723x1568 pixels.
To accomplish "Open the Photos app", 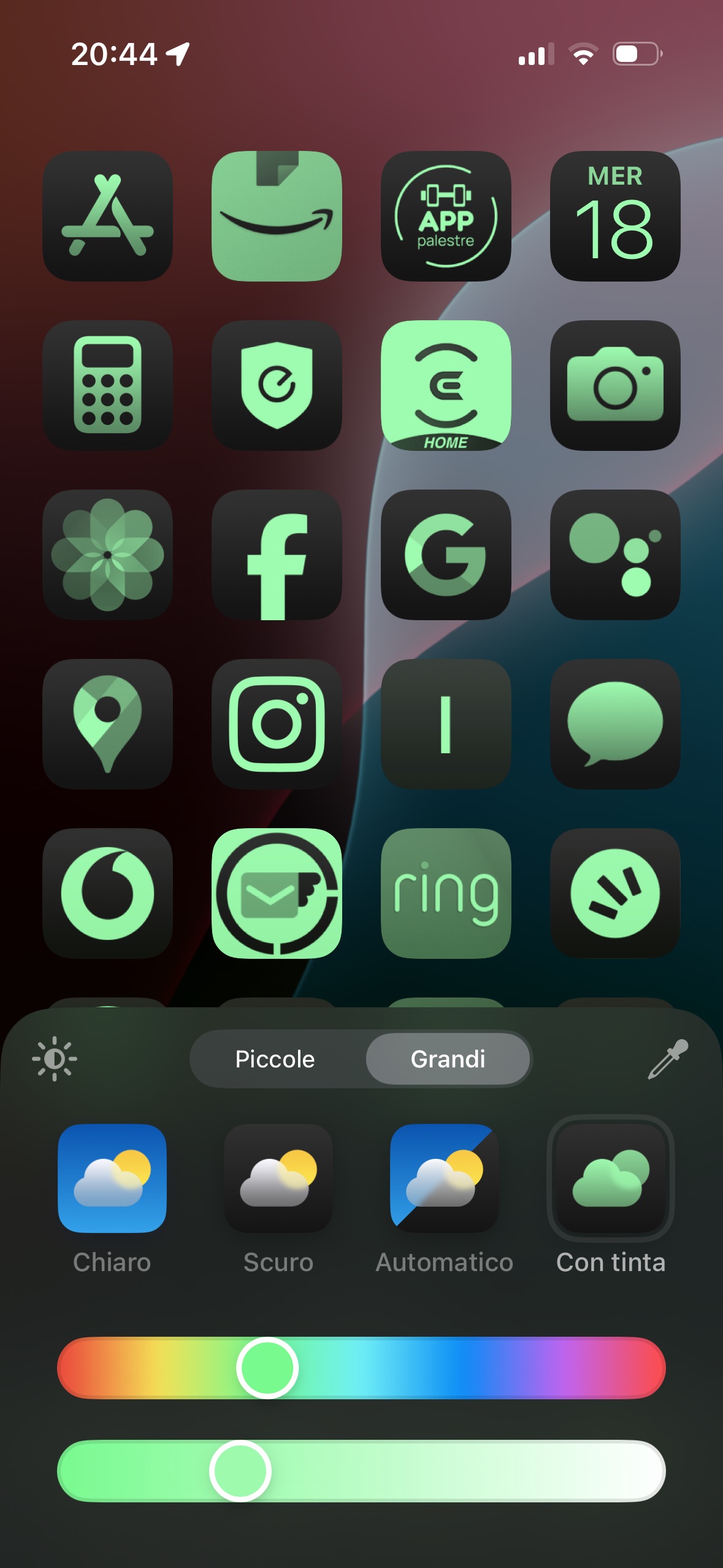I will pyautogui.click(x=107, y=555).
